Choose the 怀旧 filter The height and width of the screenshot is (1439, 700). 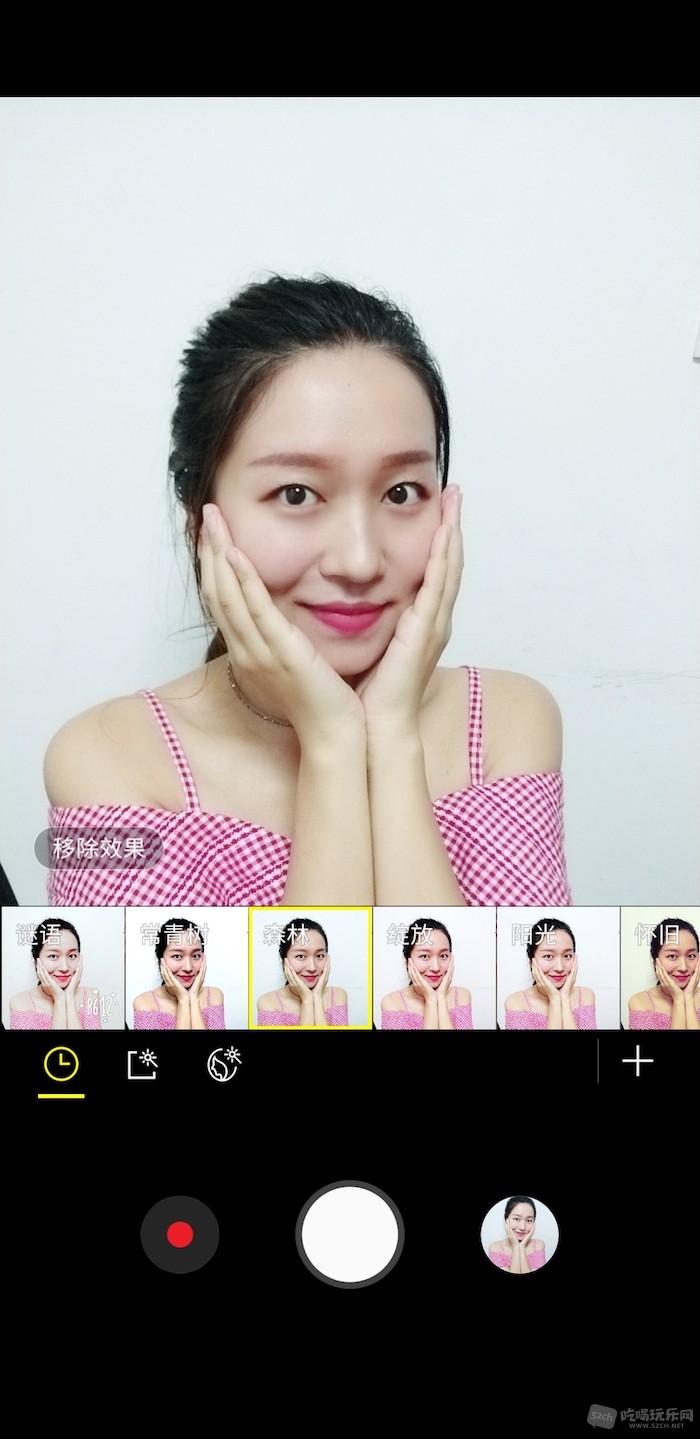click(660, 968)
